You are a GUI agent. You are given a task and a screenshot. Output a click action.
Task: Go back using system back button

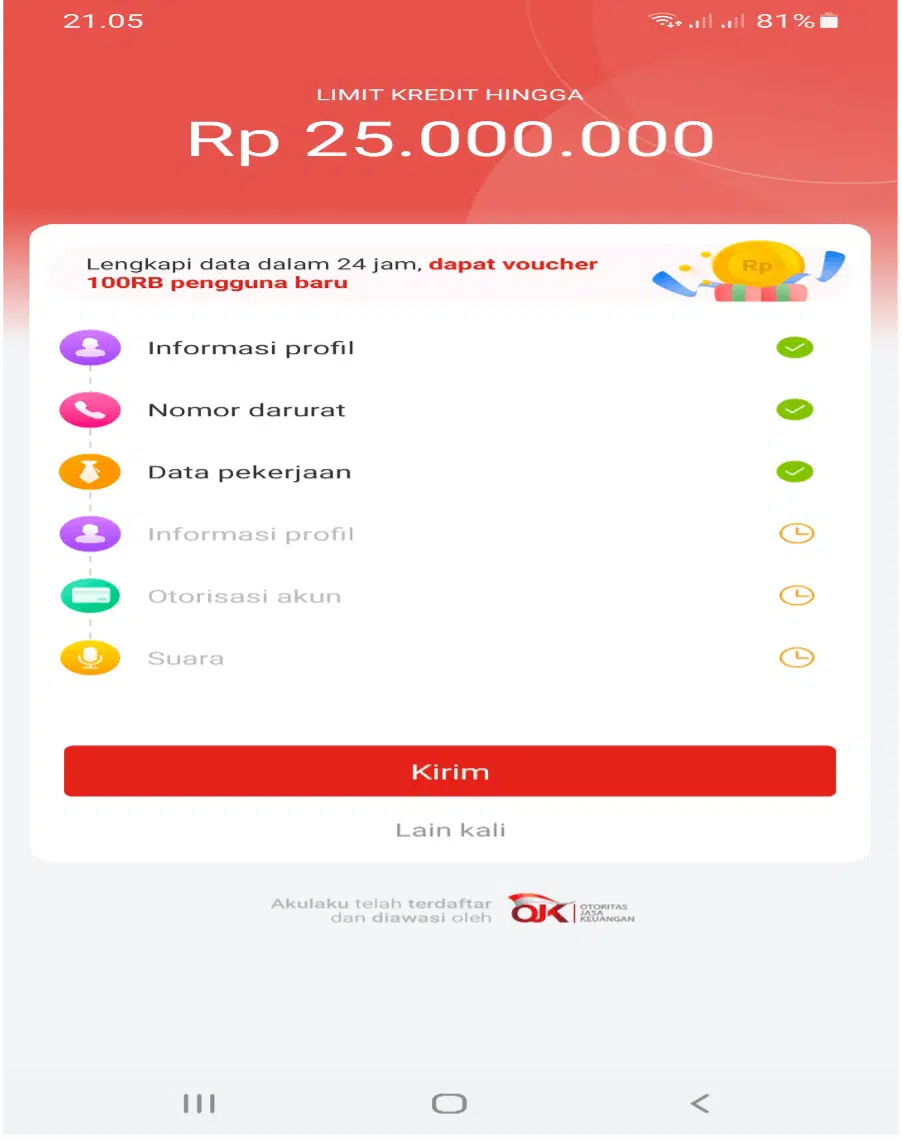pyautogui.click(x=700, y=1103)
